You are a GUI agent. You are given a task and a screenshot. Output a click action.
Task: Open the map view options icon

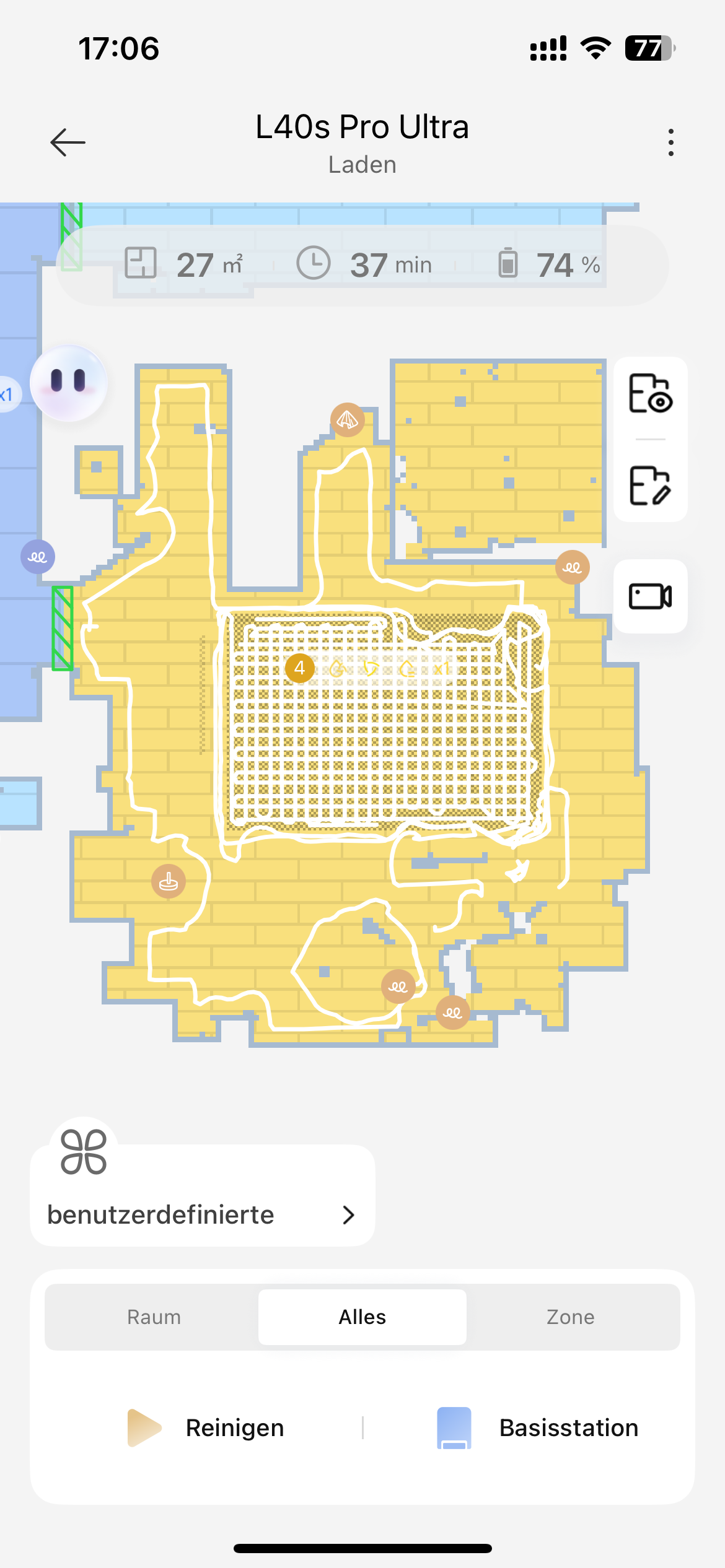(650, 394)
